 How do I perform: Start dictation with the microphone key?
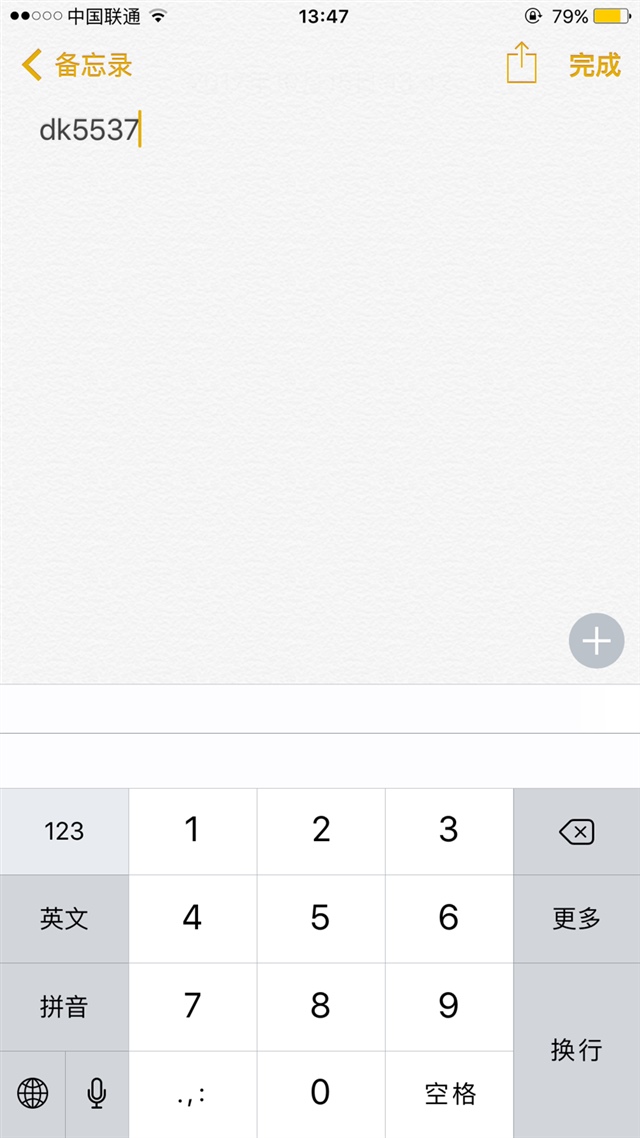click(x=97, y=1094)
